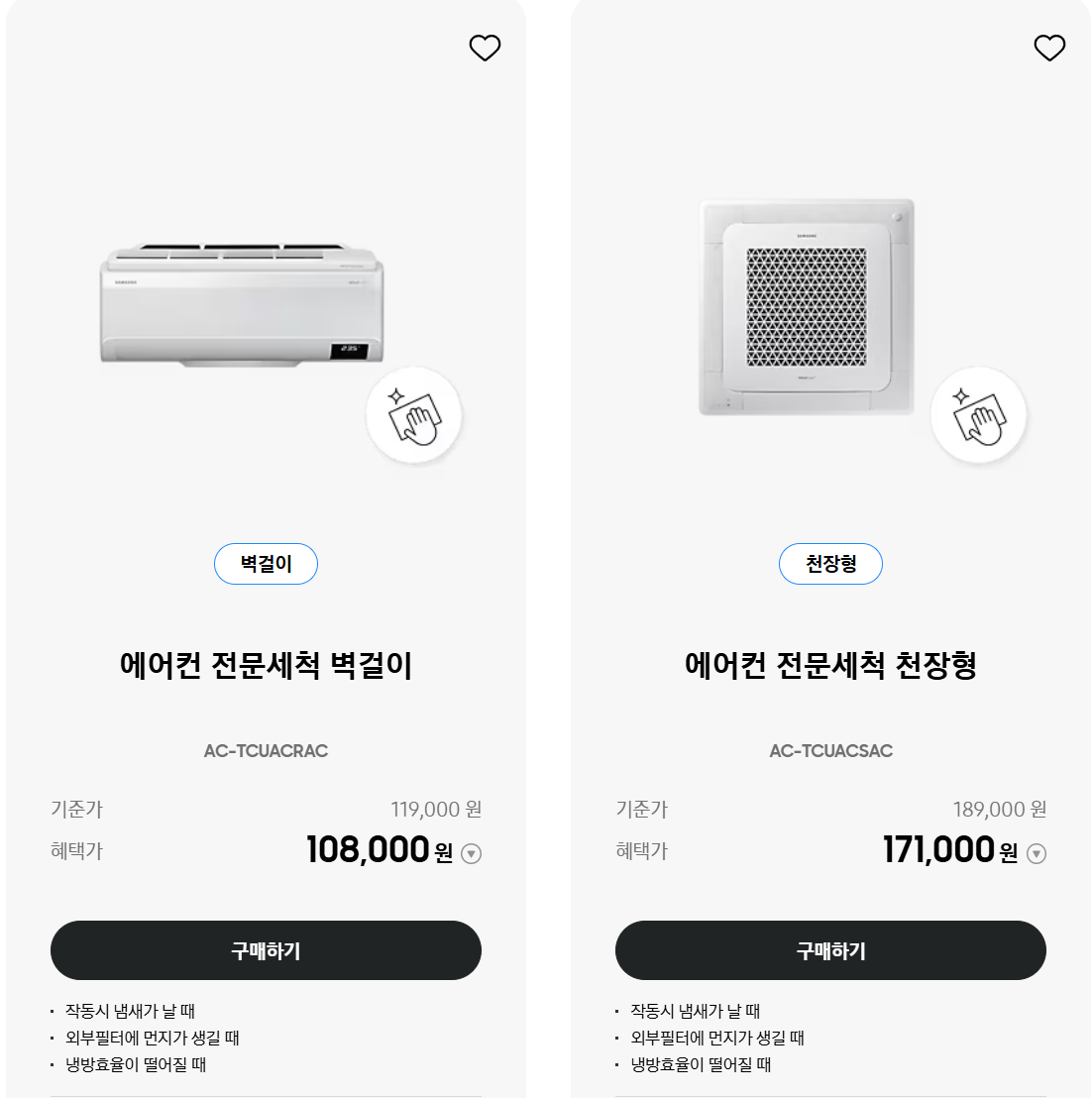
Task: Click the heart wishlist icon for 에어컨 전문세척 벽걸이
Action: (485, 47)
